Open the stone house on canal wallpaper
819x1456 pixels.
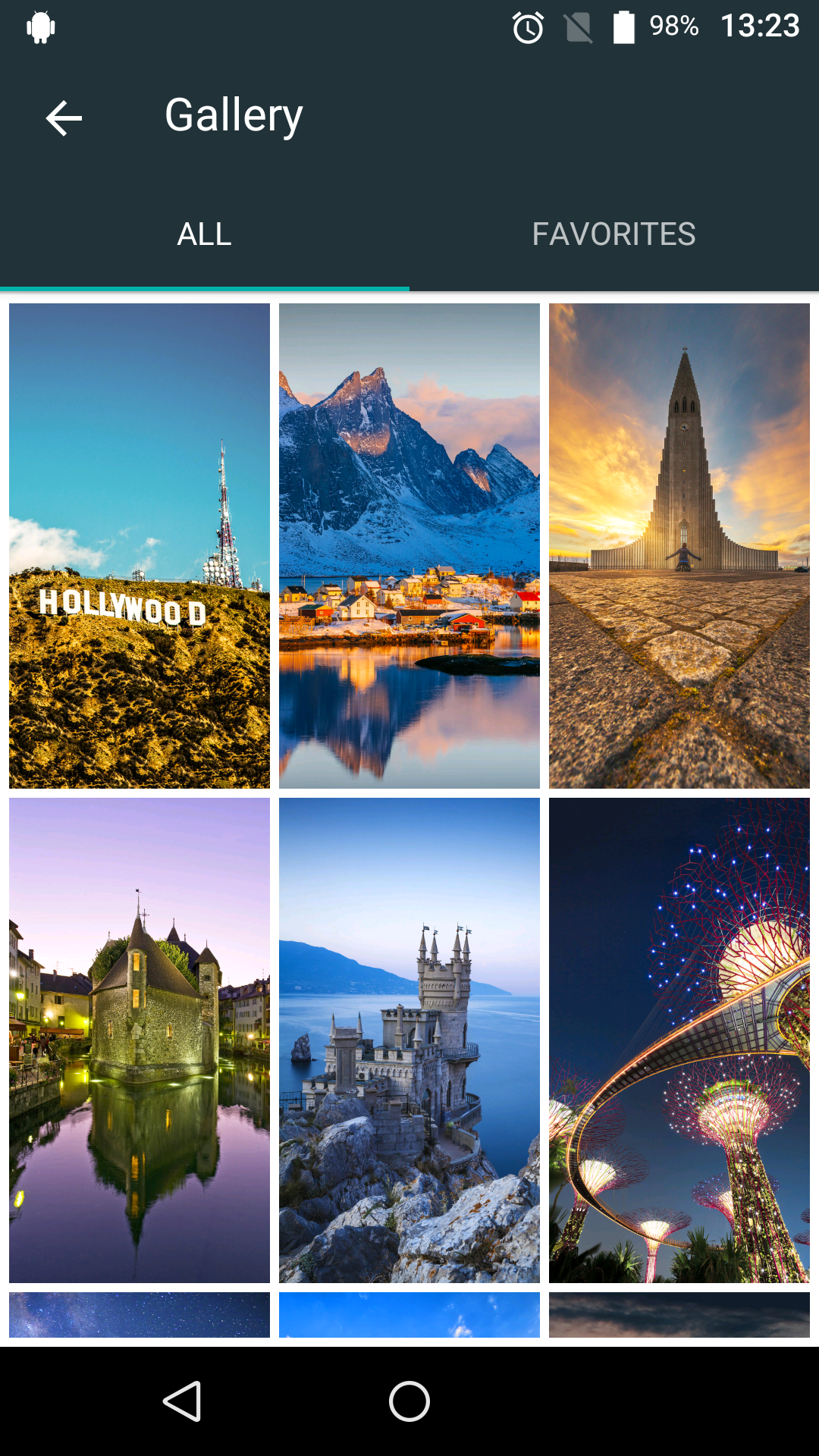click(140, 1040)
